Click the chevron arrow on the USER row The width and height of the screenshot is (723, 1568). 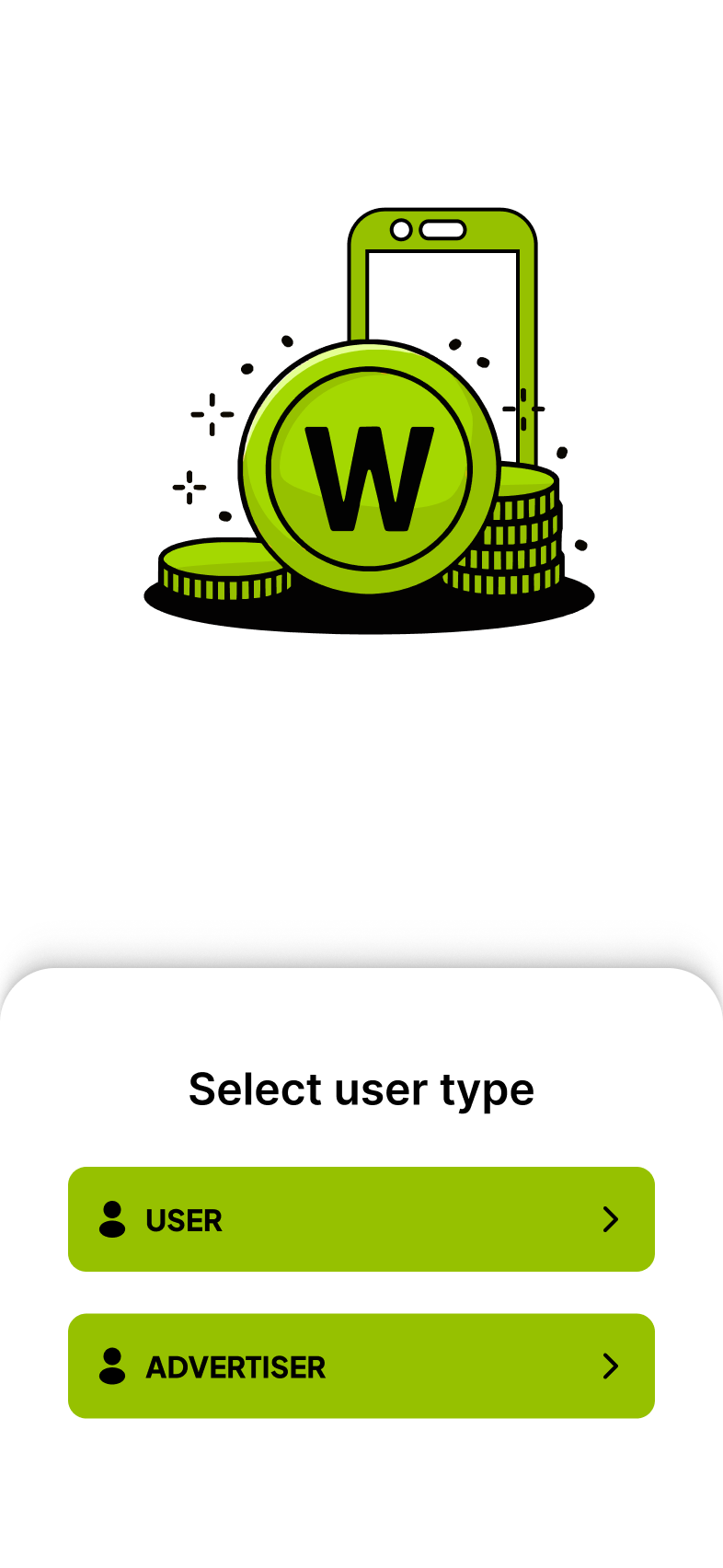click(611, 1219)
